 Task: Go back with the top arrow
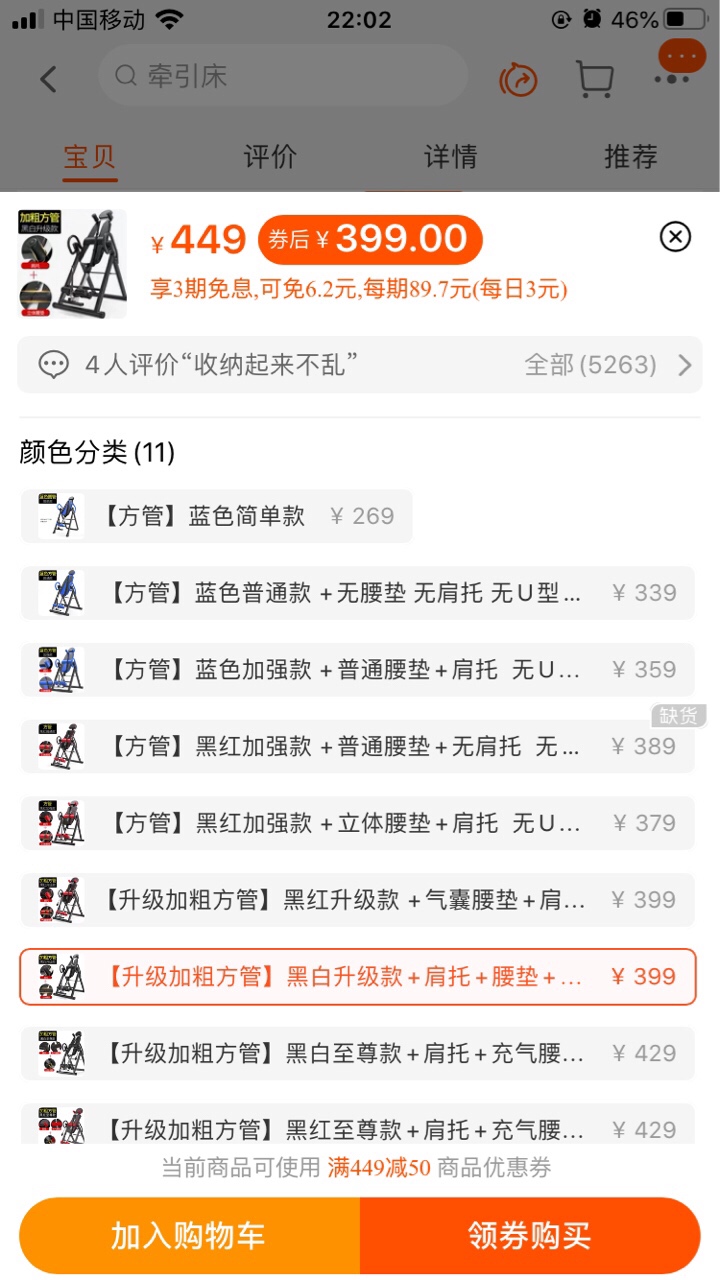[48, 79]
